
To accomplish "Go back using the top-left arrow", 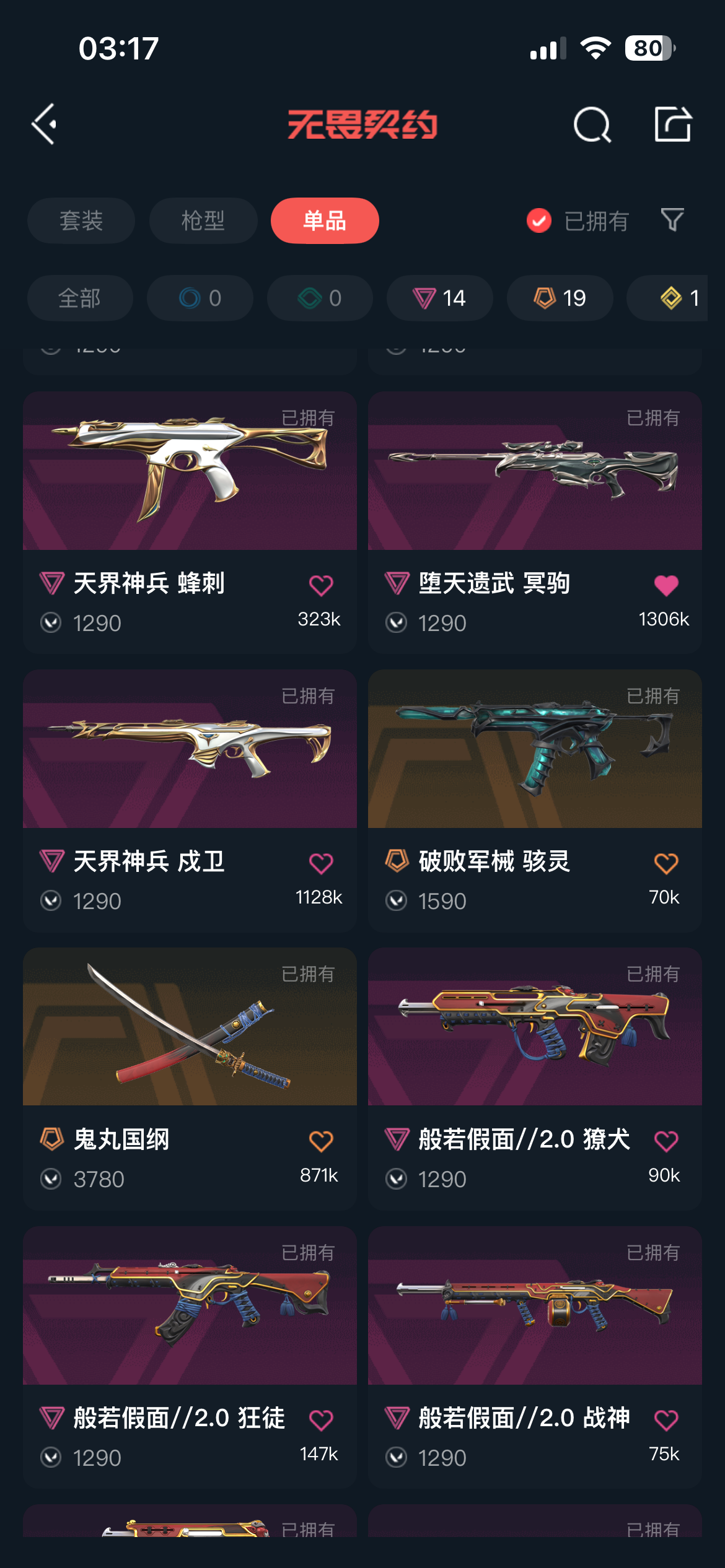I will [x=45, y=124].
